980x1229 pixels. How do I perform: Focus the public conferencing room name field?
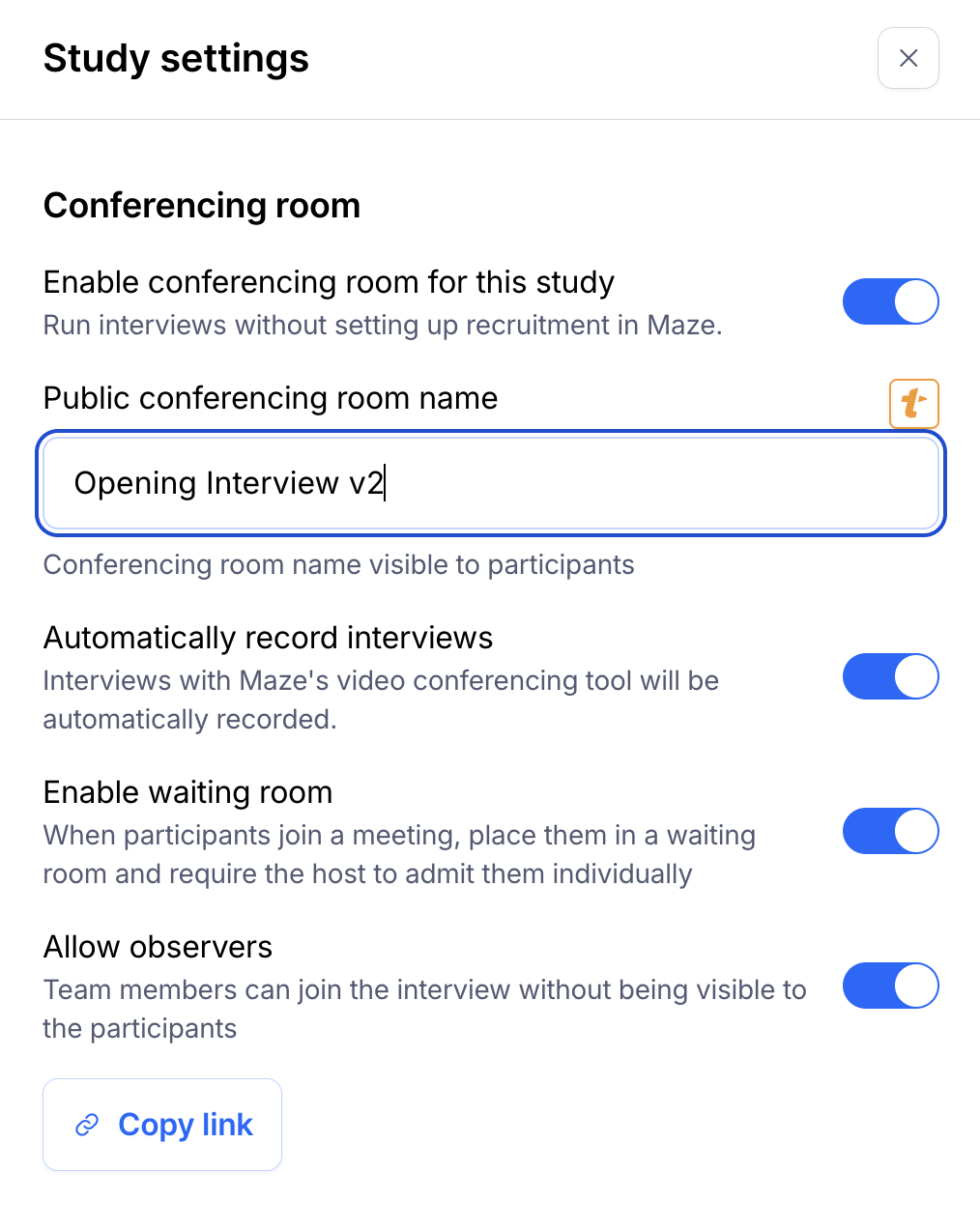(x=491, y=483)
